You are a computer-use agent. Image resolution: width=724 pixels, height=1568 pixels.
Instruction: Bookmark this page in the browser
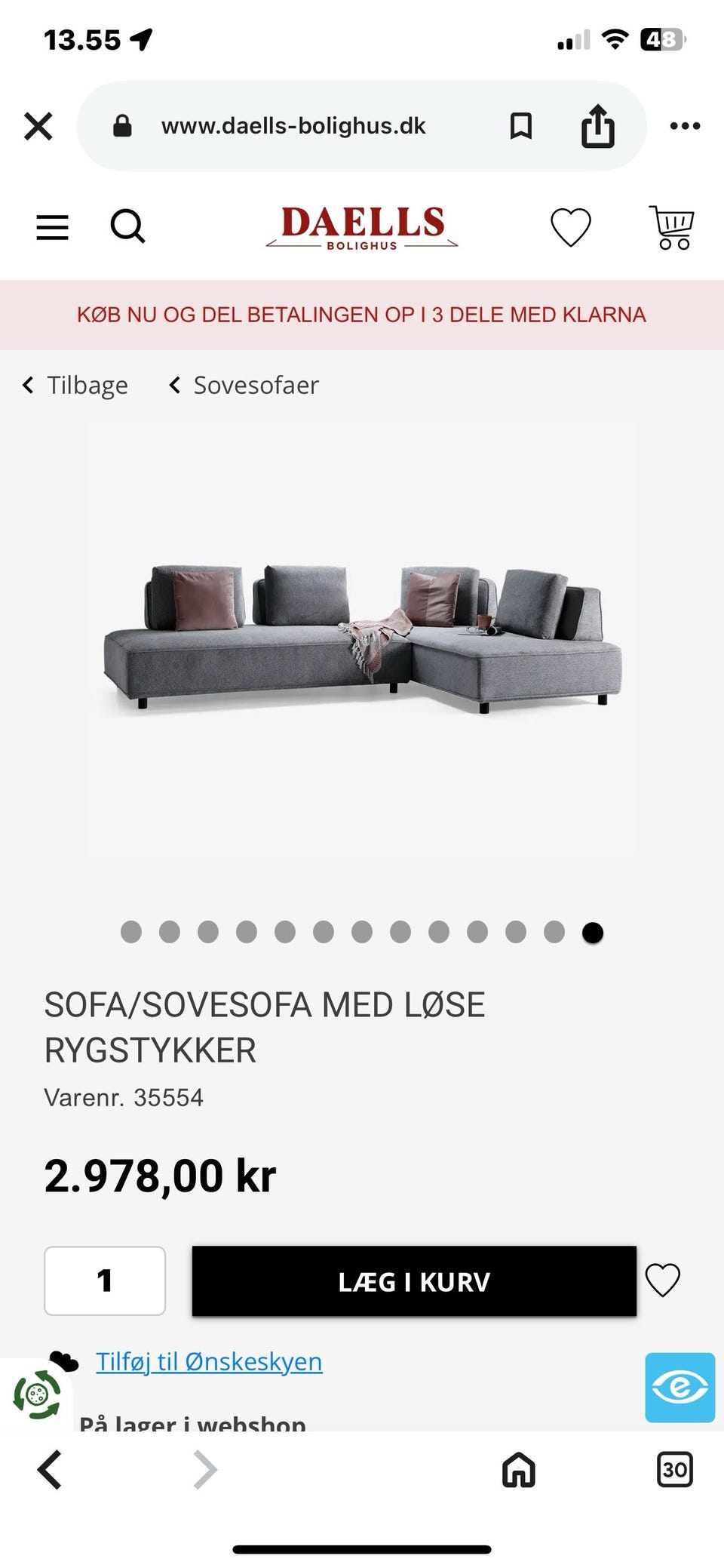520,126
